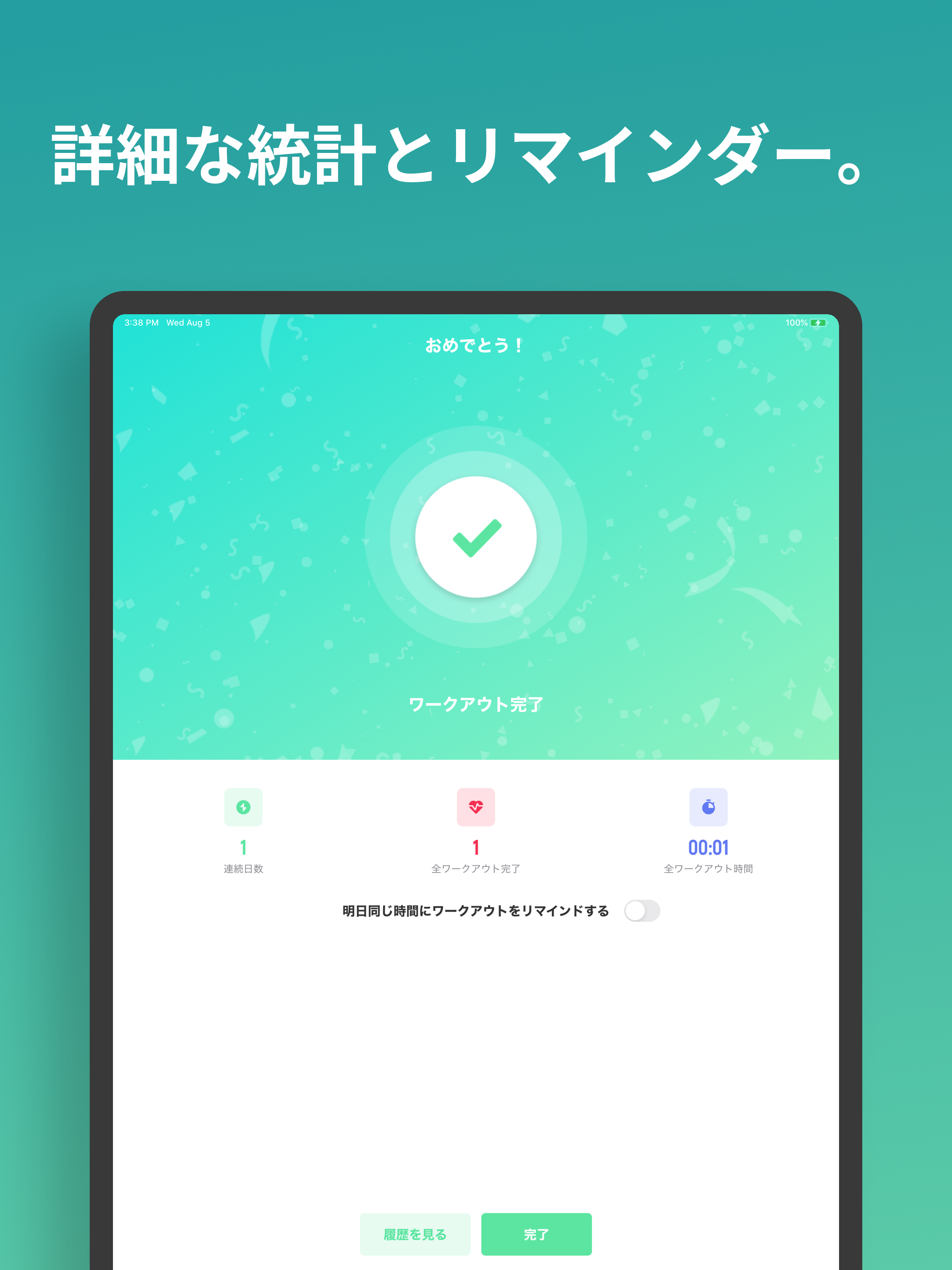This screenshot has height=1270, width=952.
Task: Tap the 00:01 total workout time
Action: 709,847
